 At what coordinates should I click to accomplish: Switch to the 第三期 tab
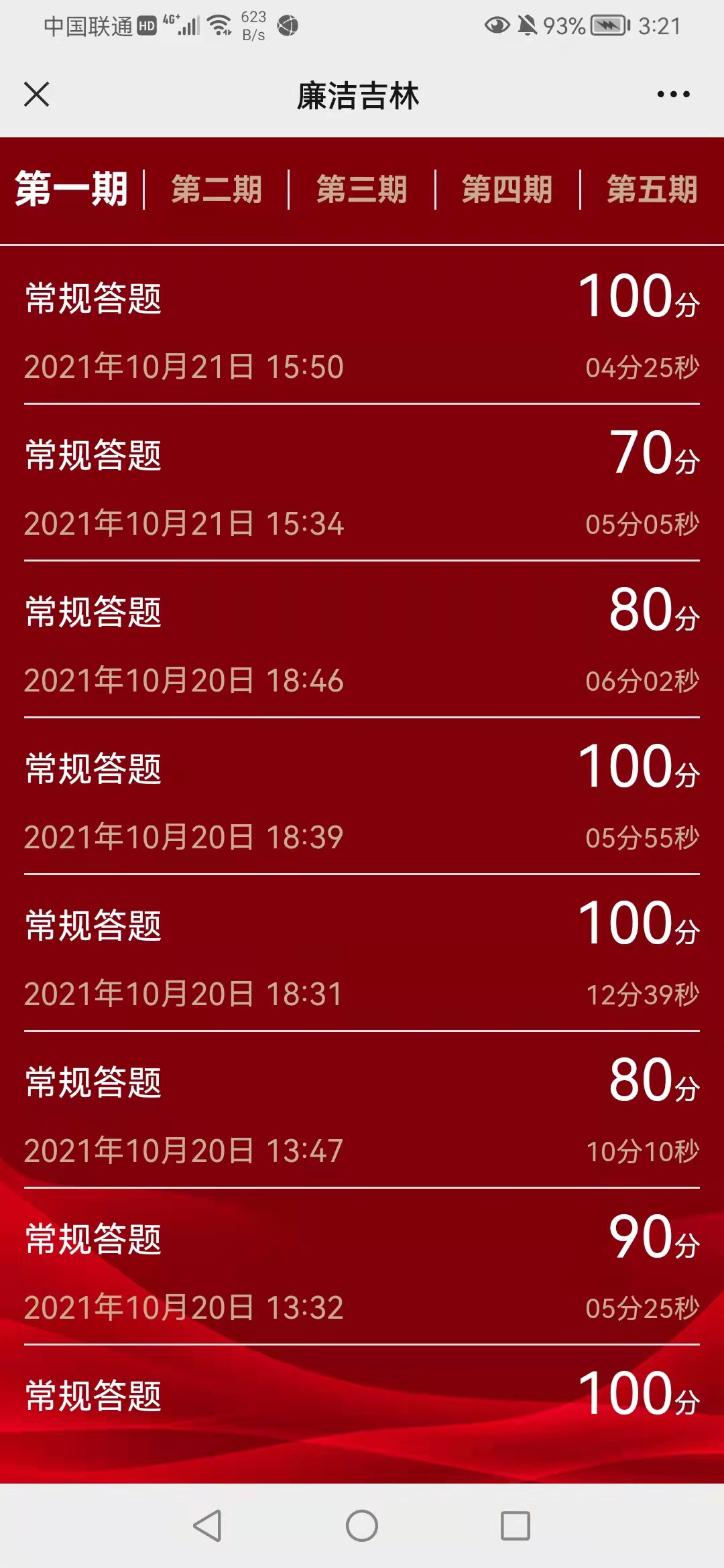tap(362, 190)
